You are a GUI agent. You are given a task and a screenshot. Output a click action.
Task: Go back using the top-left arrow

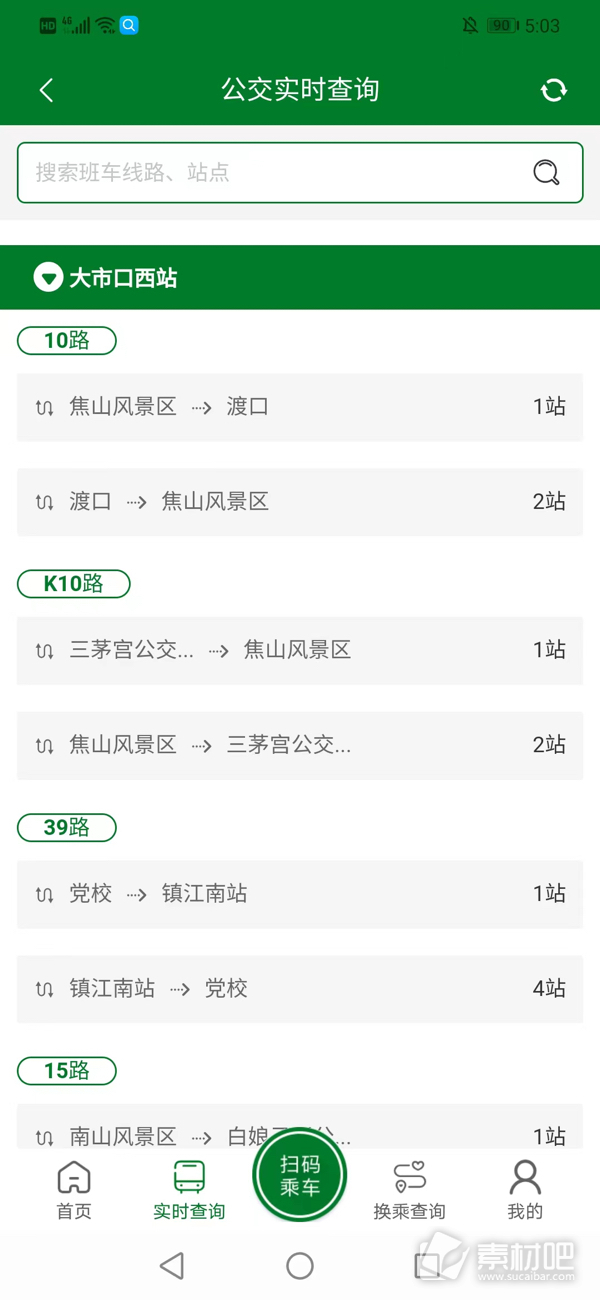click(x=46, y=90)
